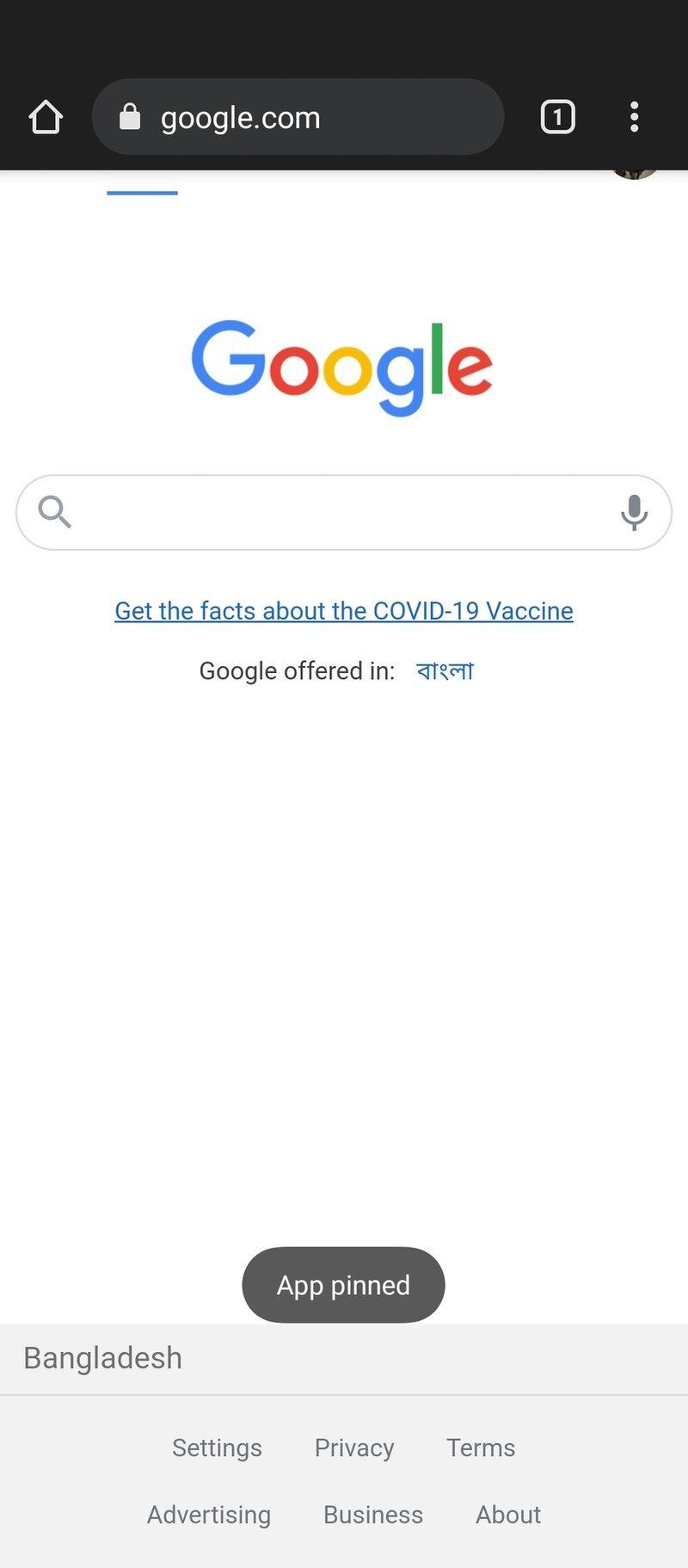The image size is (688, 1568).
Task: Start a voice search with the microphone
Action: click(634, 512)
